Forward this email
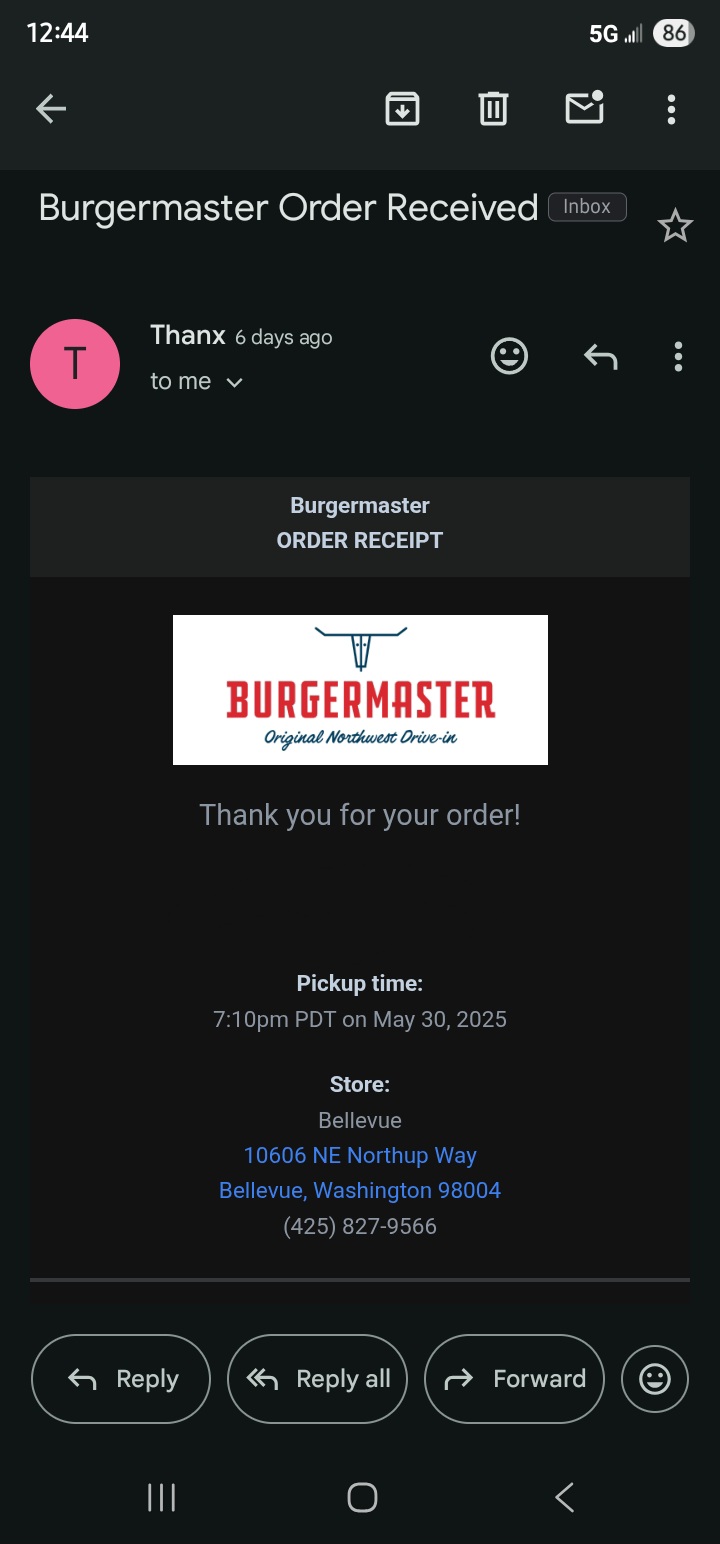The height and width of the screenshot is (1544, 720). (514, 1379)
